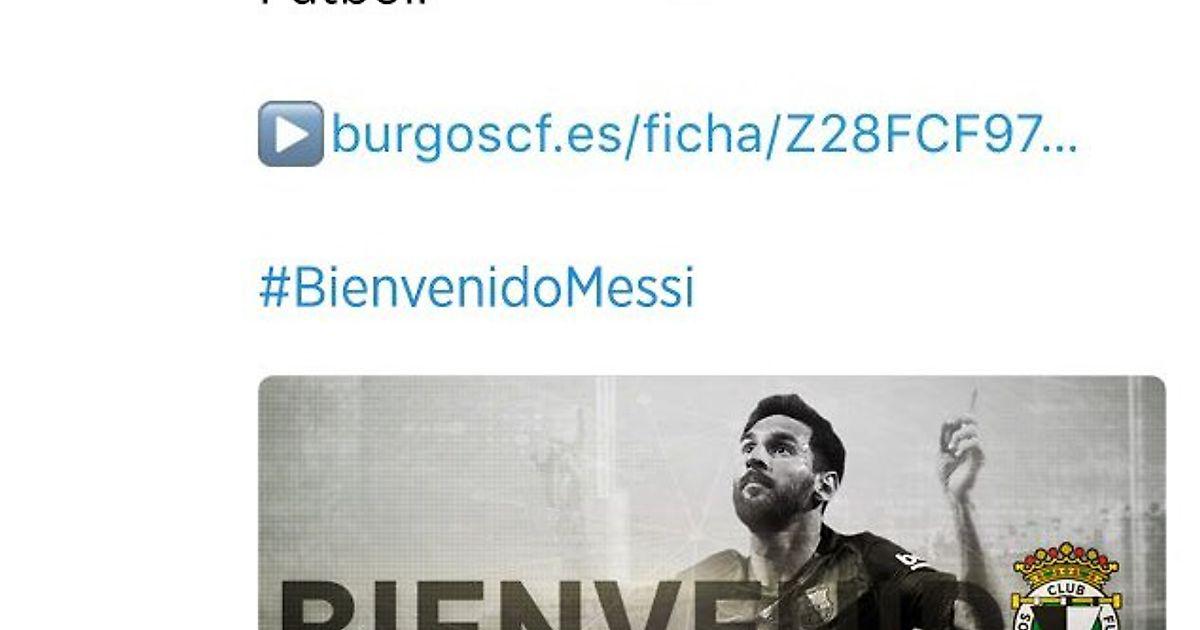The image size is (1200, 630).
Task: Open the burgoscf.es/ficha link
Action: tap(703, 134)
